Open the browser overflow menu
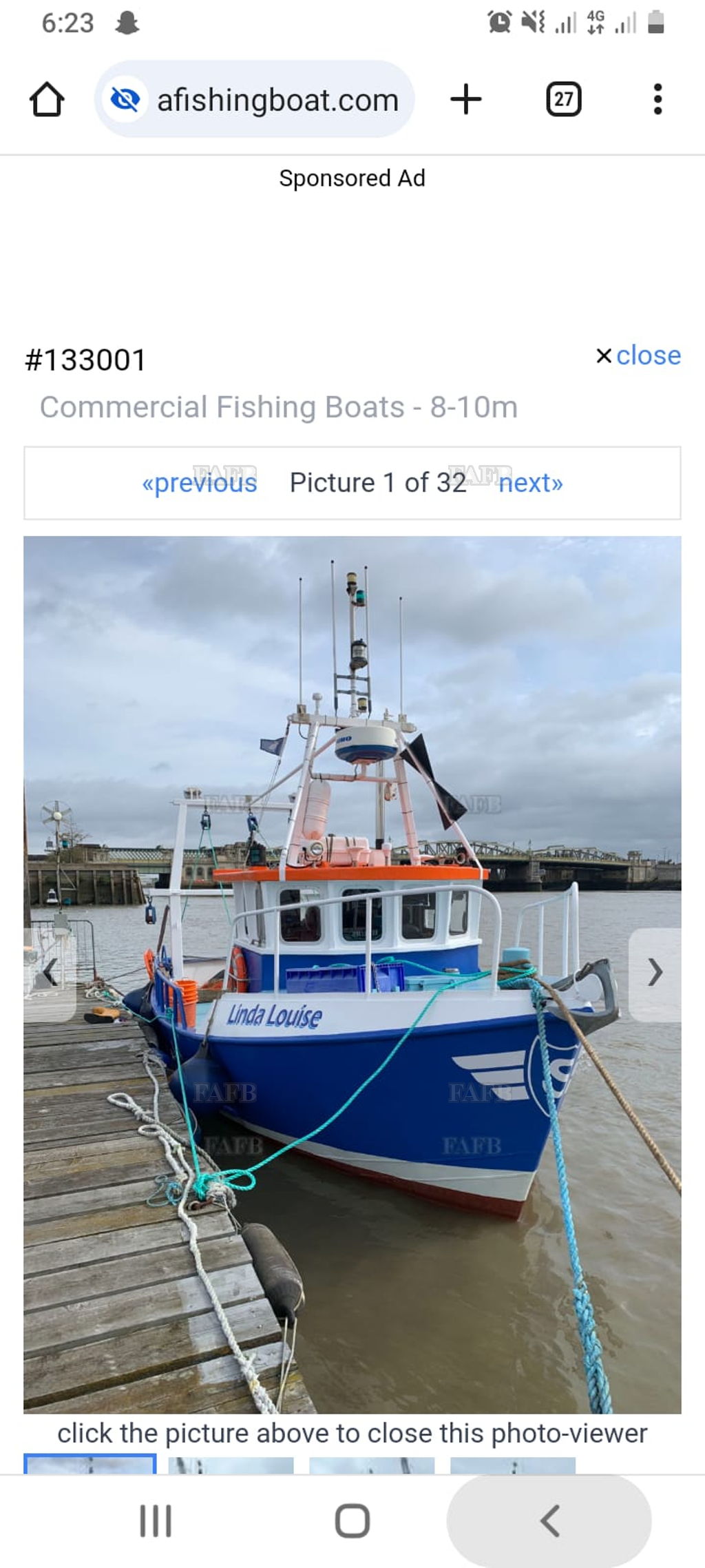This screenshot has width=705, height=1568. [657, 99]
